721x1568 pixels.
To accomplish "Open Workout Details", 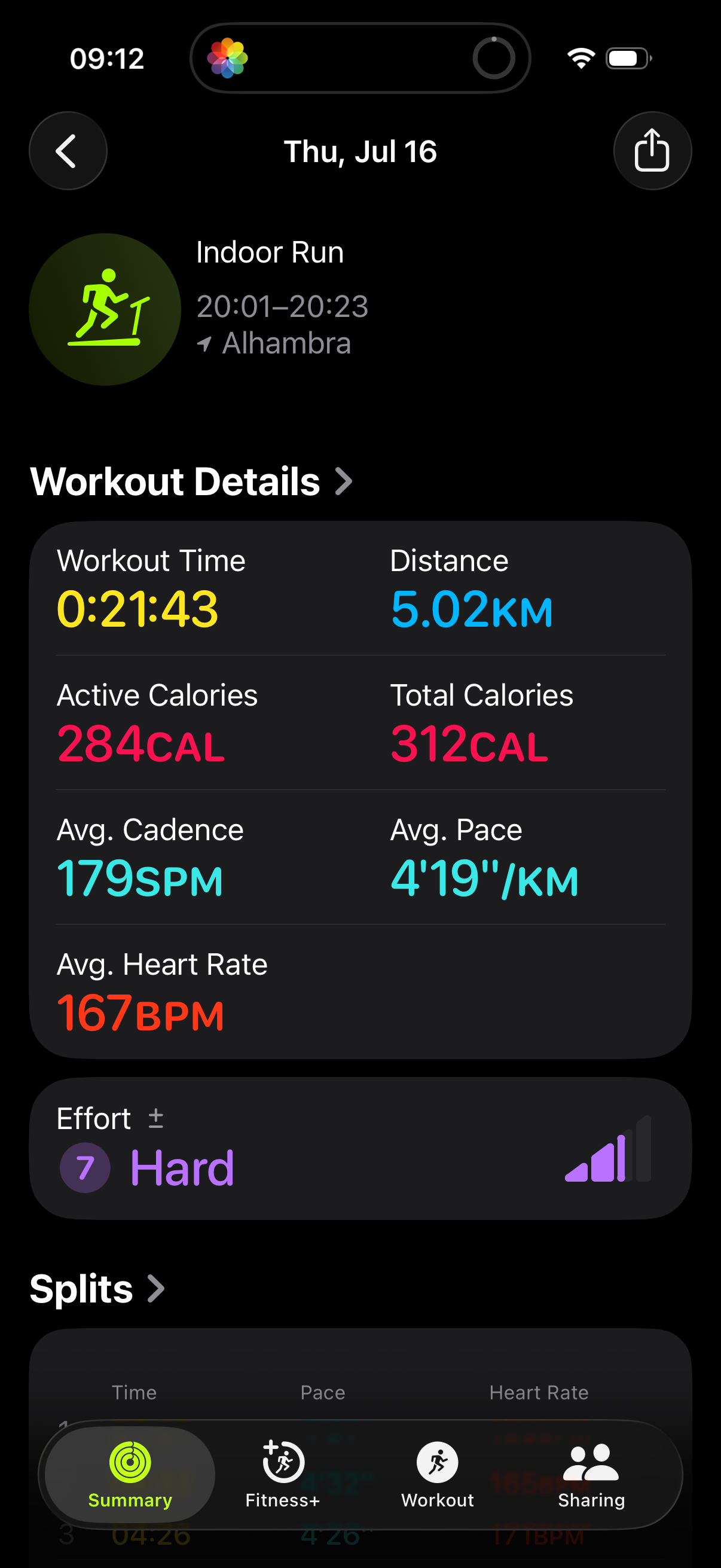I will coord(191,481).
